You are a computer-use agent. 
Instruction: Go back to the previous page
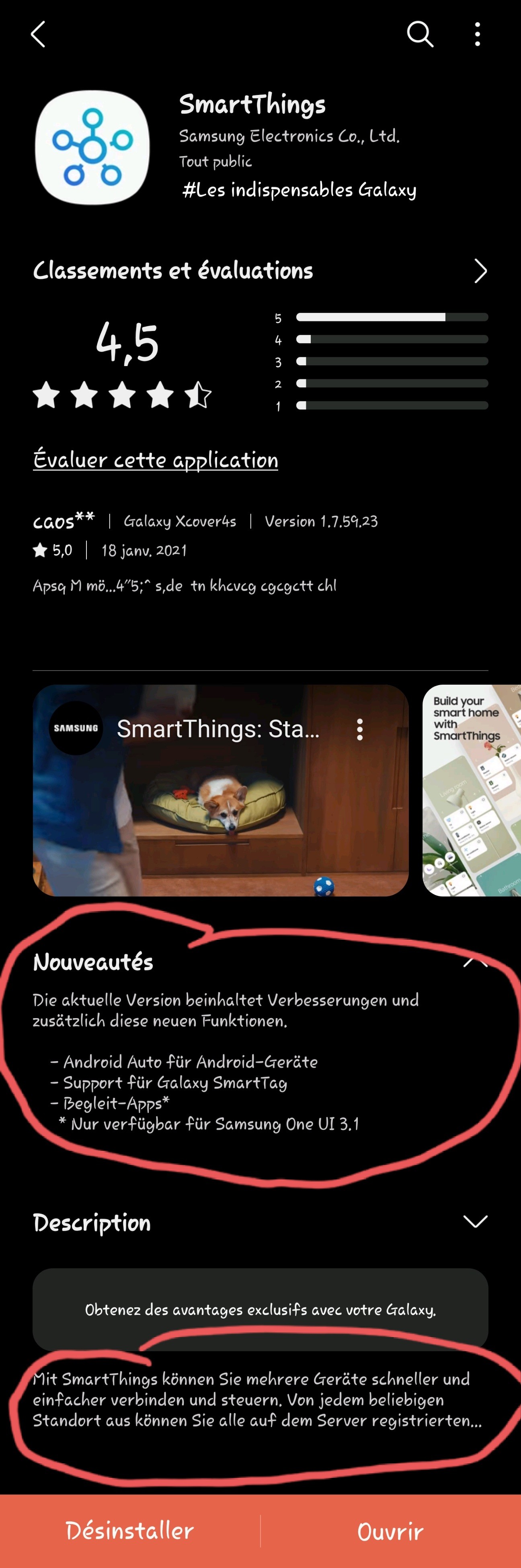click(38, 35)
